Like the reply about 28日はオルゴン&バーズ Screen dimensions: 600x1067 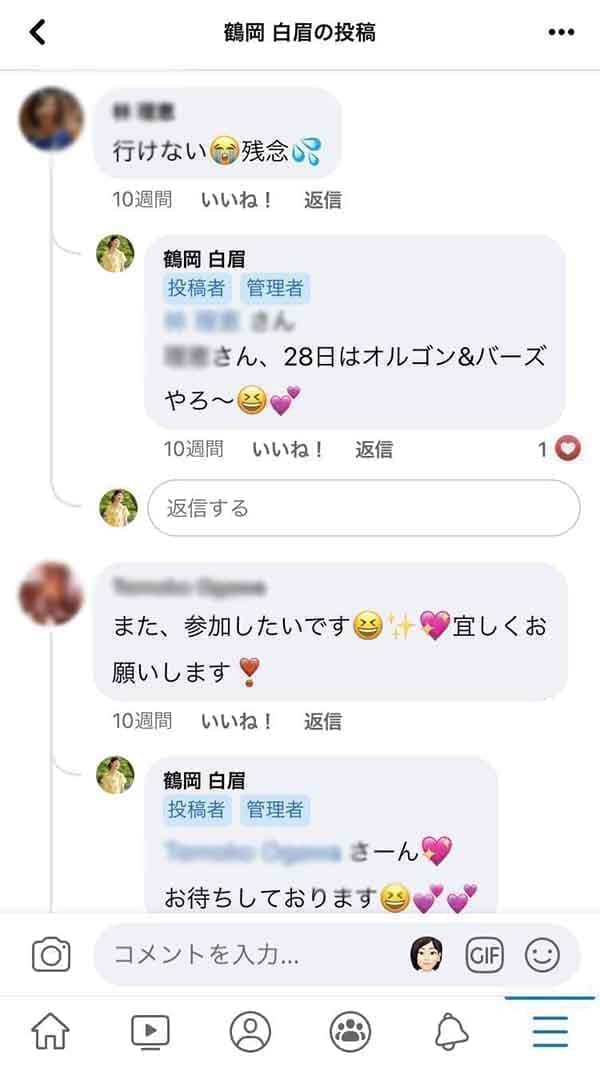coord(288,450)
